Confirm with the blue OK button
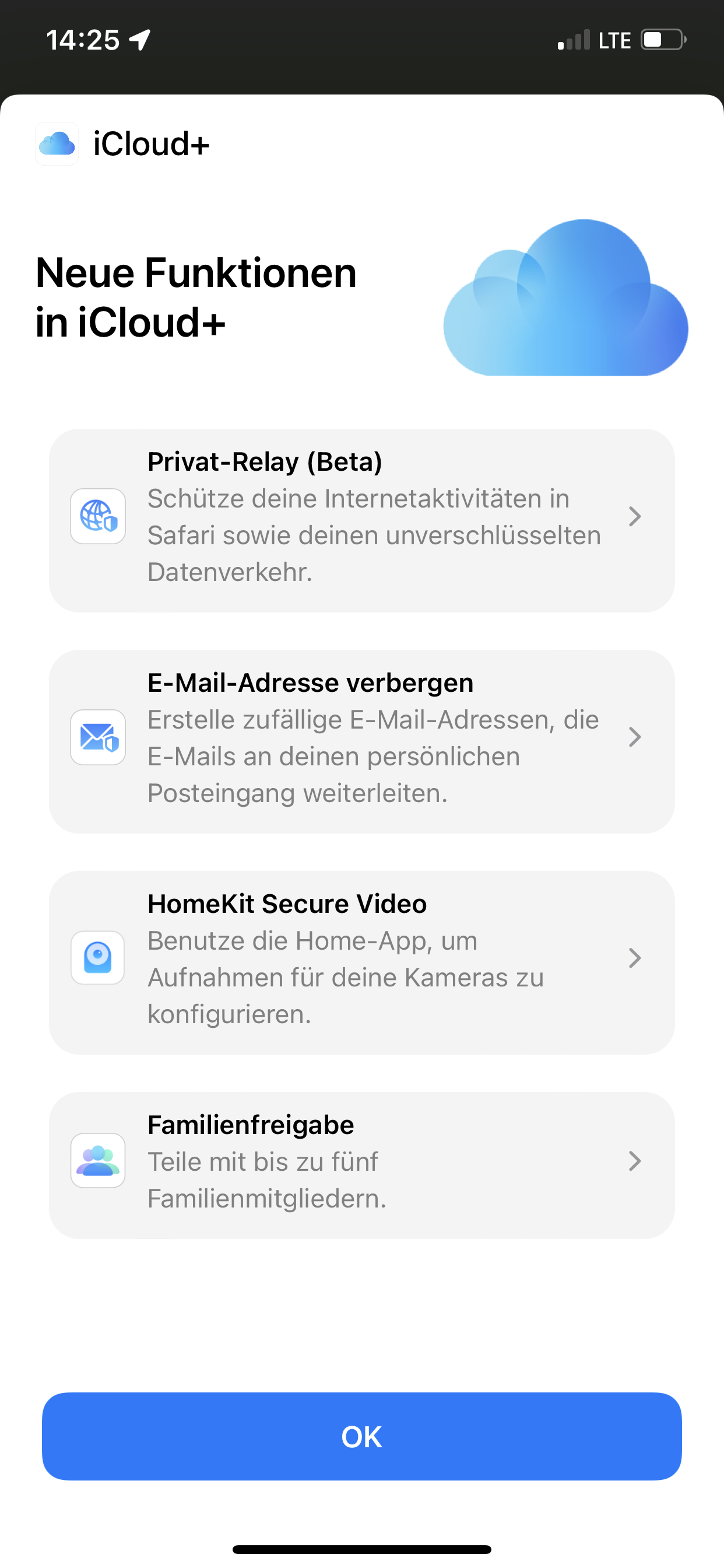This screenshot has height=1568, width=724. [x=361, y=1436]
